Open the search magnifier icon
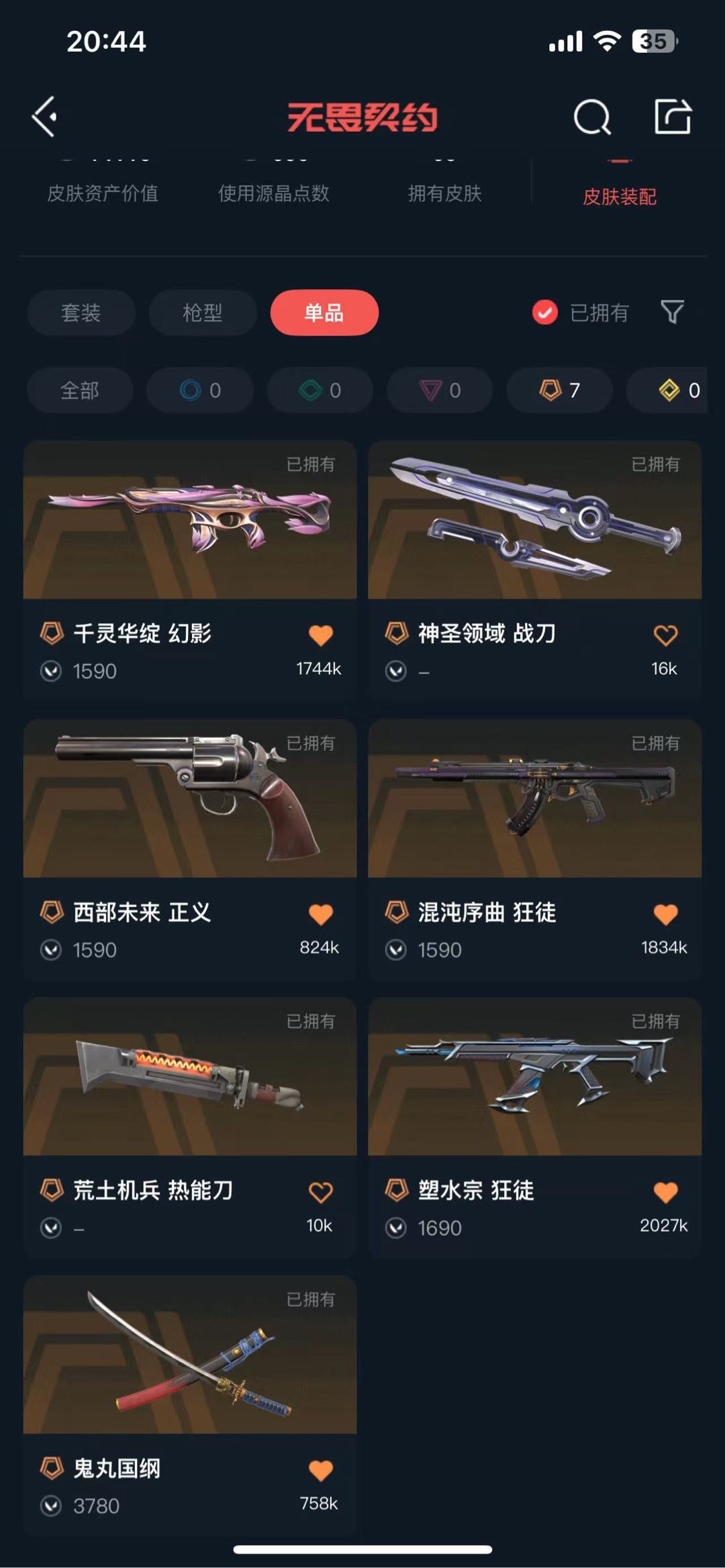Viewport: 725px width, 1568px height. point(592,117)
